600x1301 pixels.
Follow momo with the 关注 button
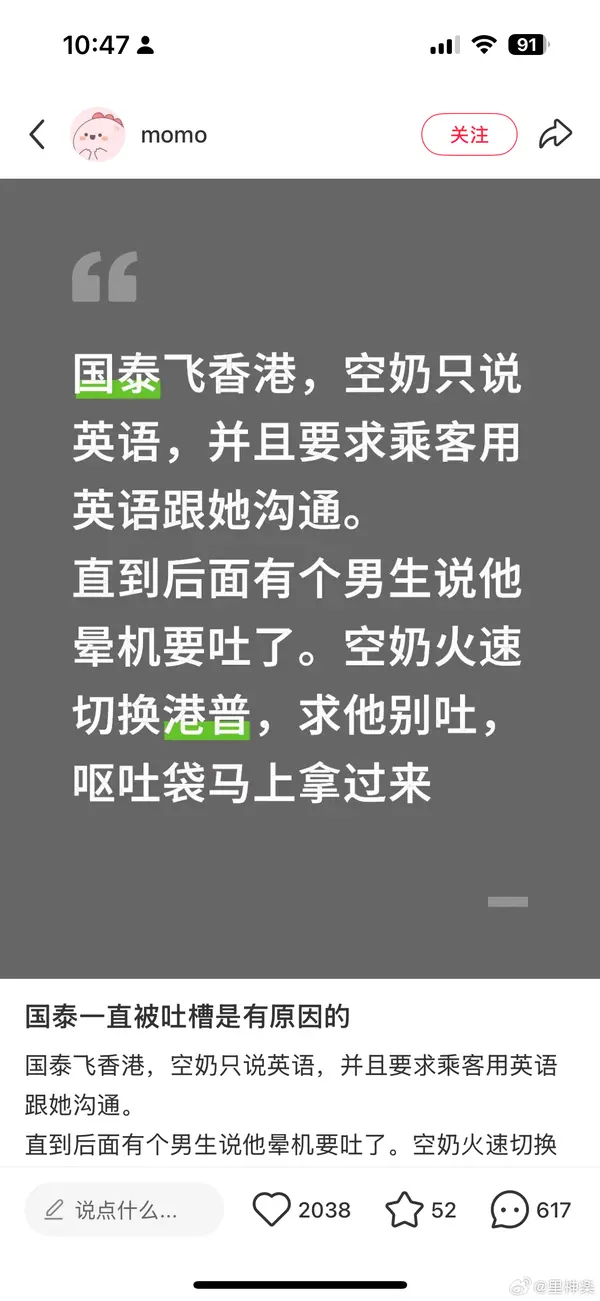[469, 135]
